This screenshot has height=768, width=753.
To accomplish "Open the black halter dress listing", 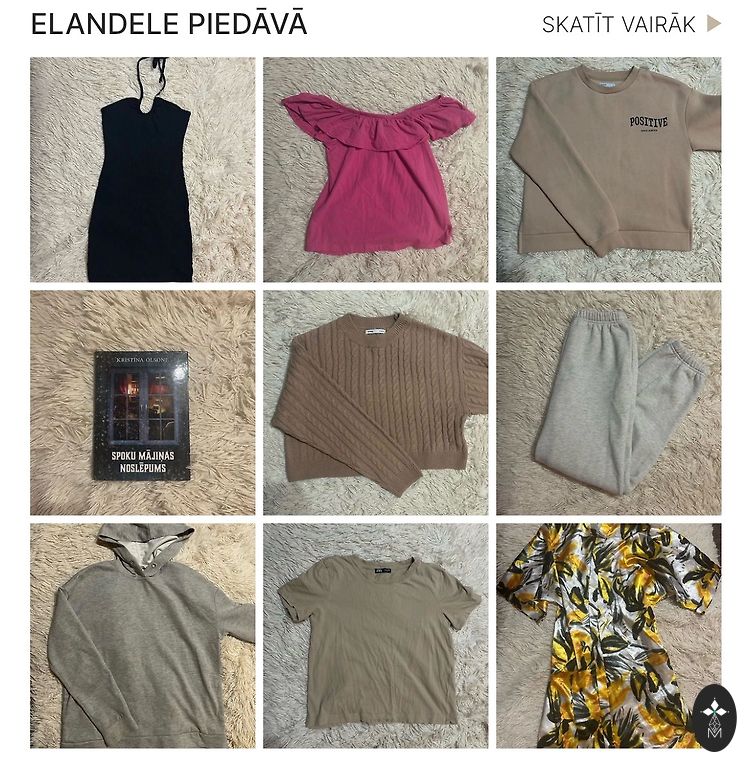I will point(142,170).
